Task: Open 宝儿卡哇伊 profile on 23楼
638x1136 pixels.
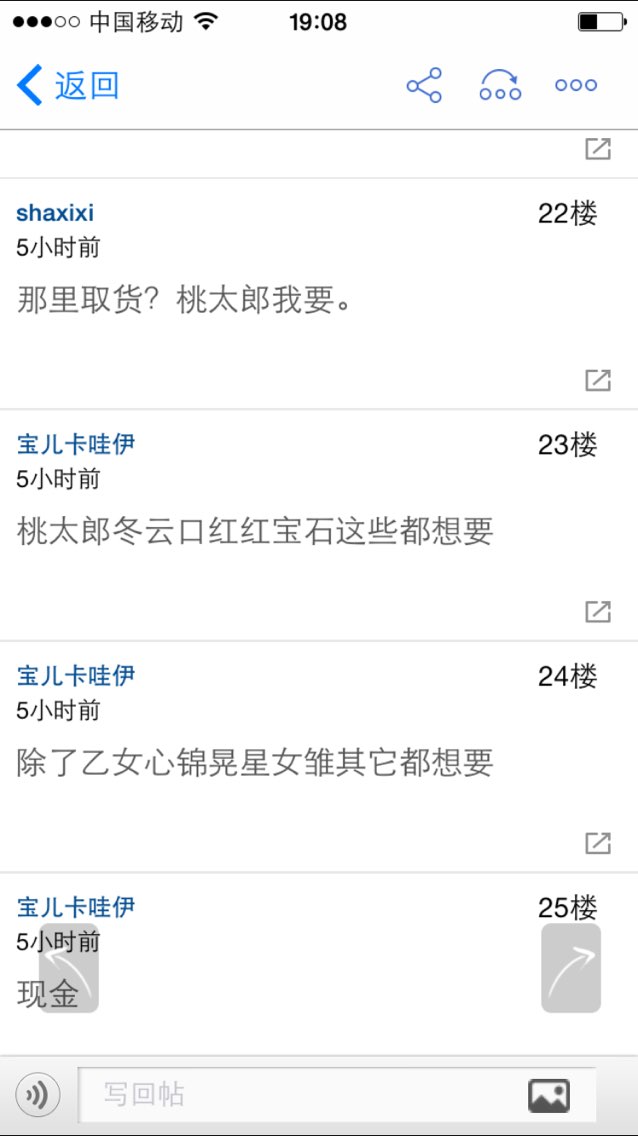Action: pos(76,444)
